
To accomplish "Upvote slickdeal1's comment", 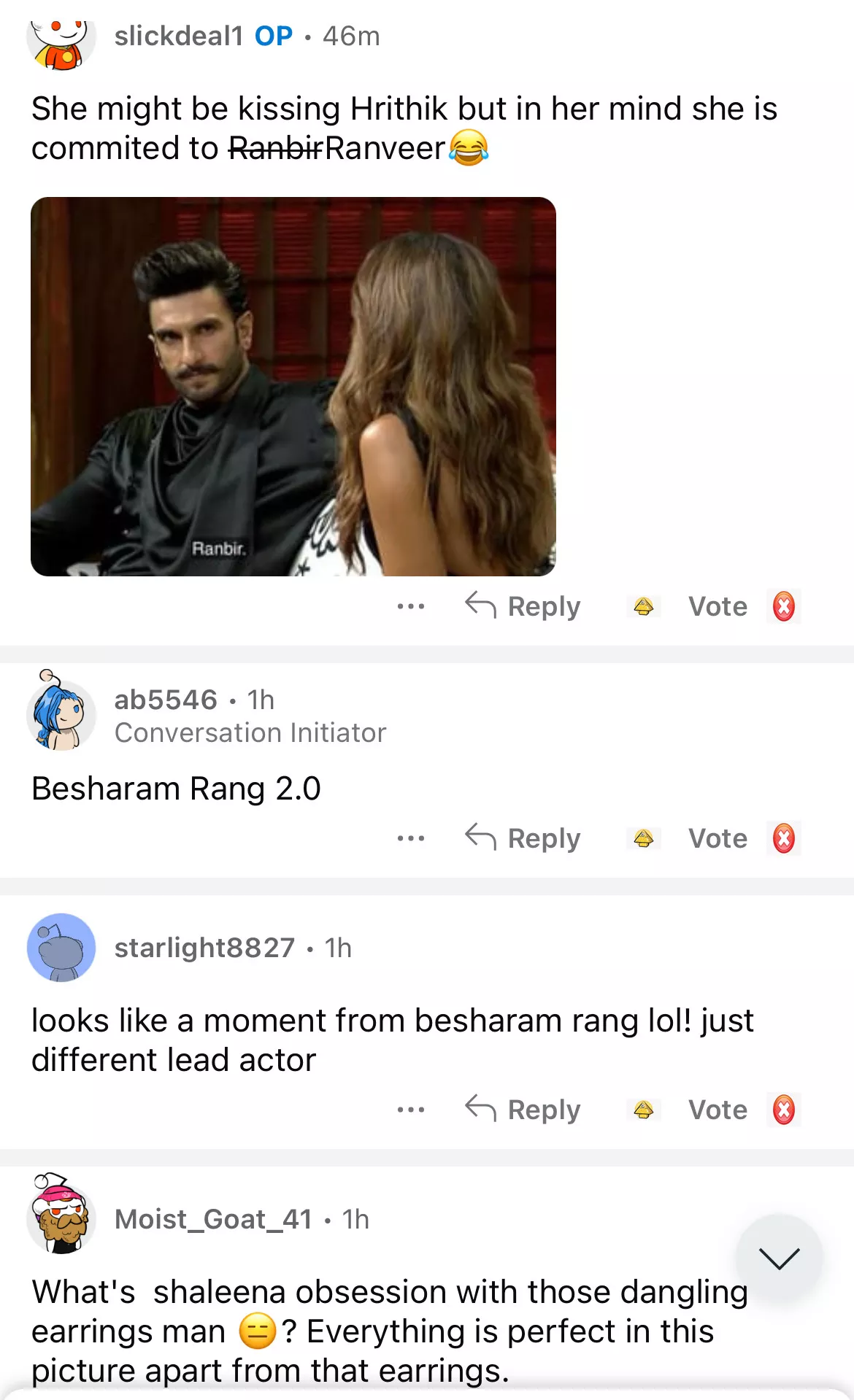I will tap(643, 606).
